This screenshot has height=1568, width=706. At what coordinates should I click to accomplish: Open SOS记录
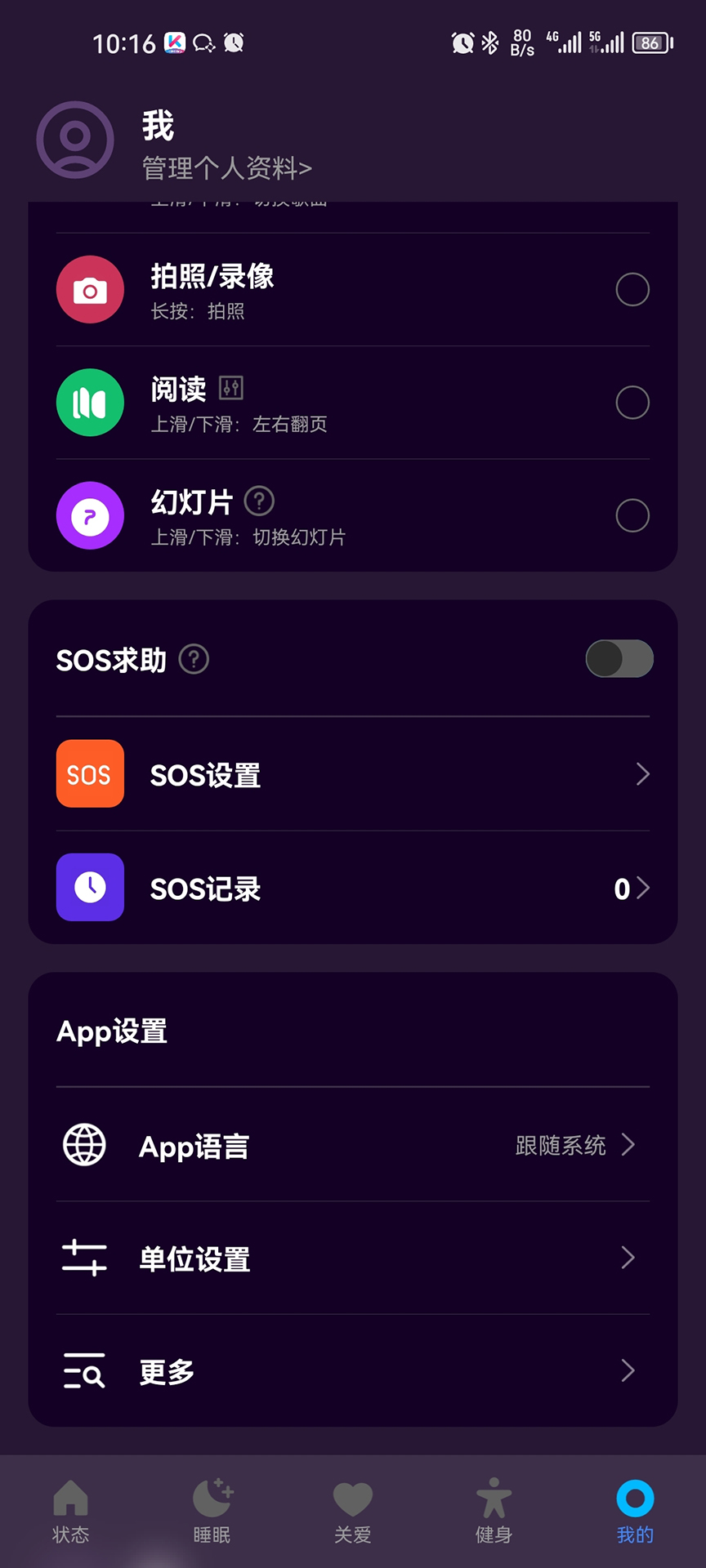pyautogui.click(x=353, y=888)
